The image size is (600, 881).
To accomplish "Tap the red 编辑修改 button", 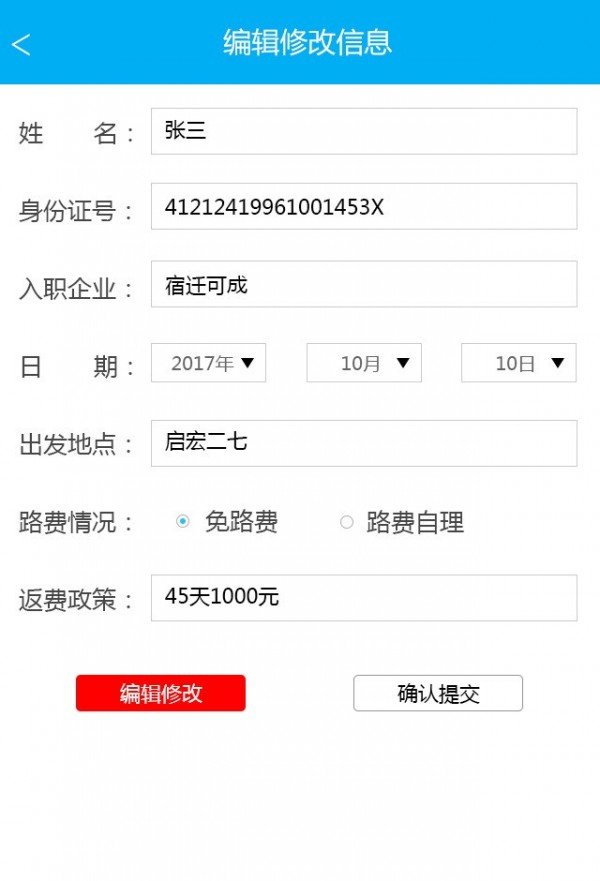I will pyautogui.click(x=160, y=693).
